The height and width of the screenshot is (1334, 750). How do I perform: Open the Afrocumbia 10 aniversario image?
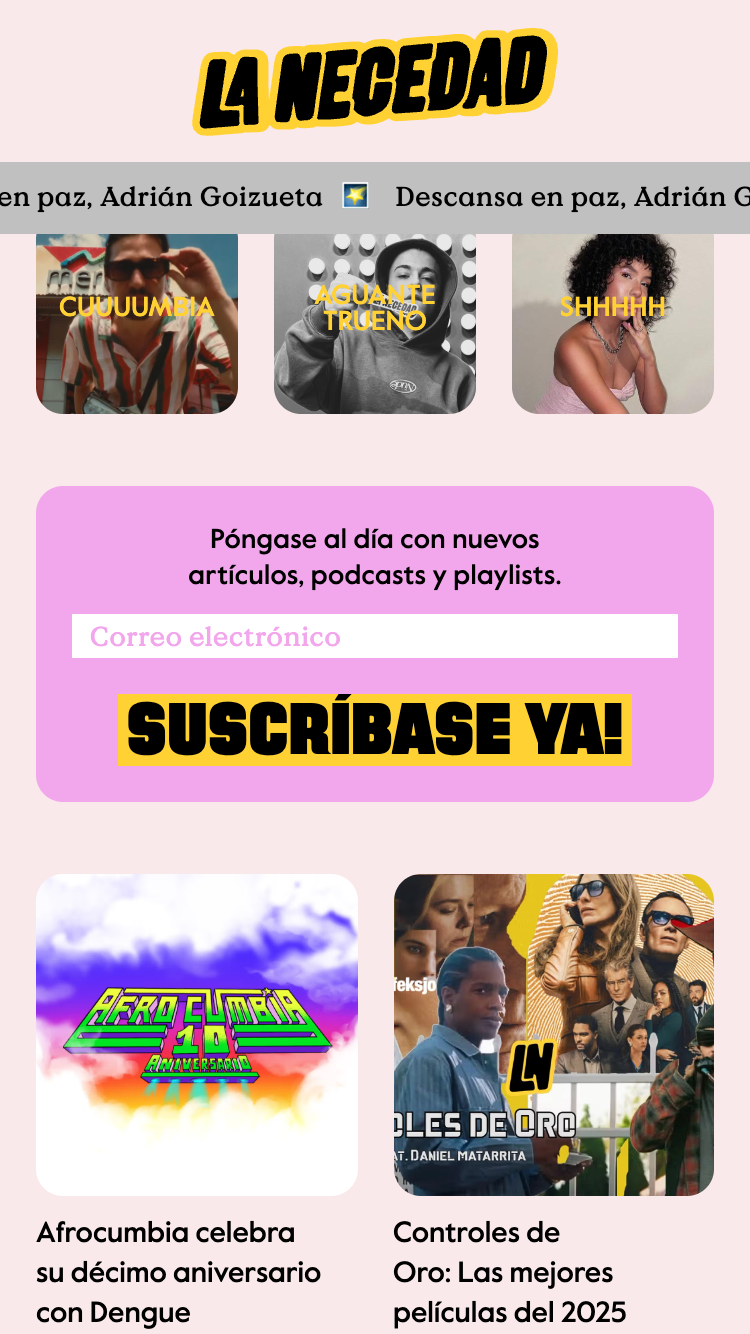(x=197, y=1034)
